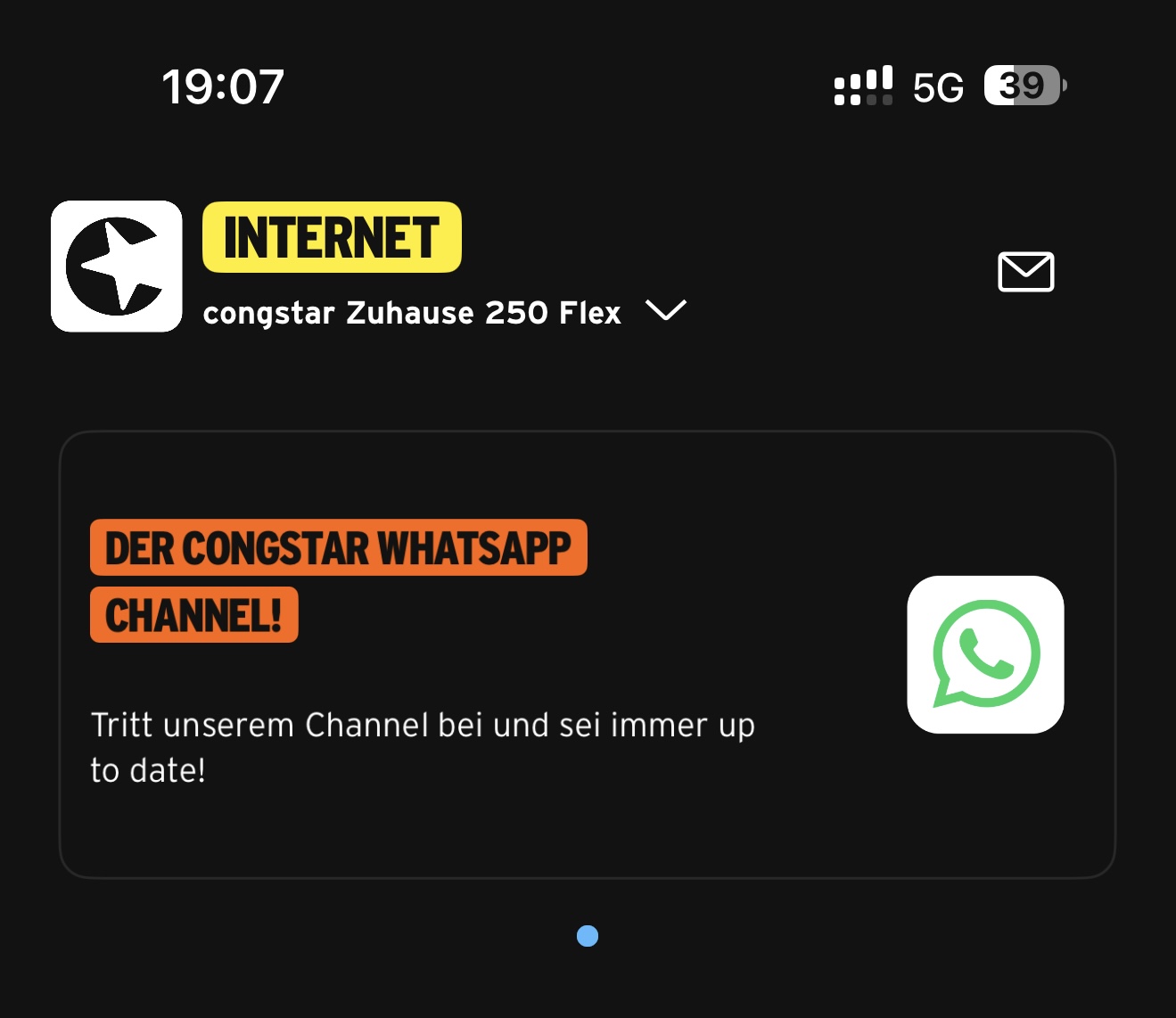Open the messages envelope icon
This screenshot has width=1176, height=1018.
tap(1025, 272)
